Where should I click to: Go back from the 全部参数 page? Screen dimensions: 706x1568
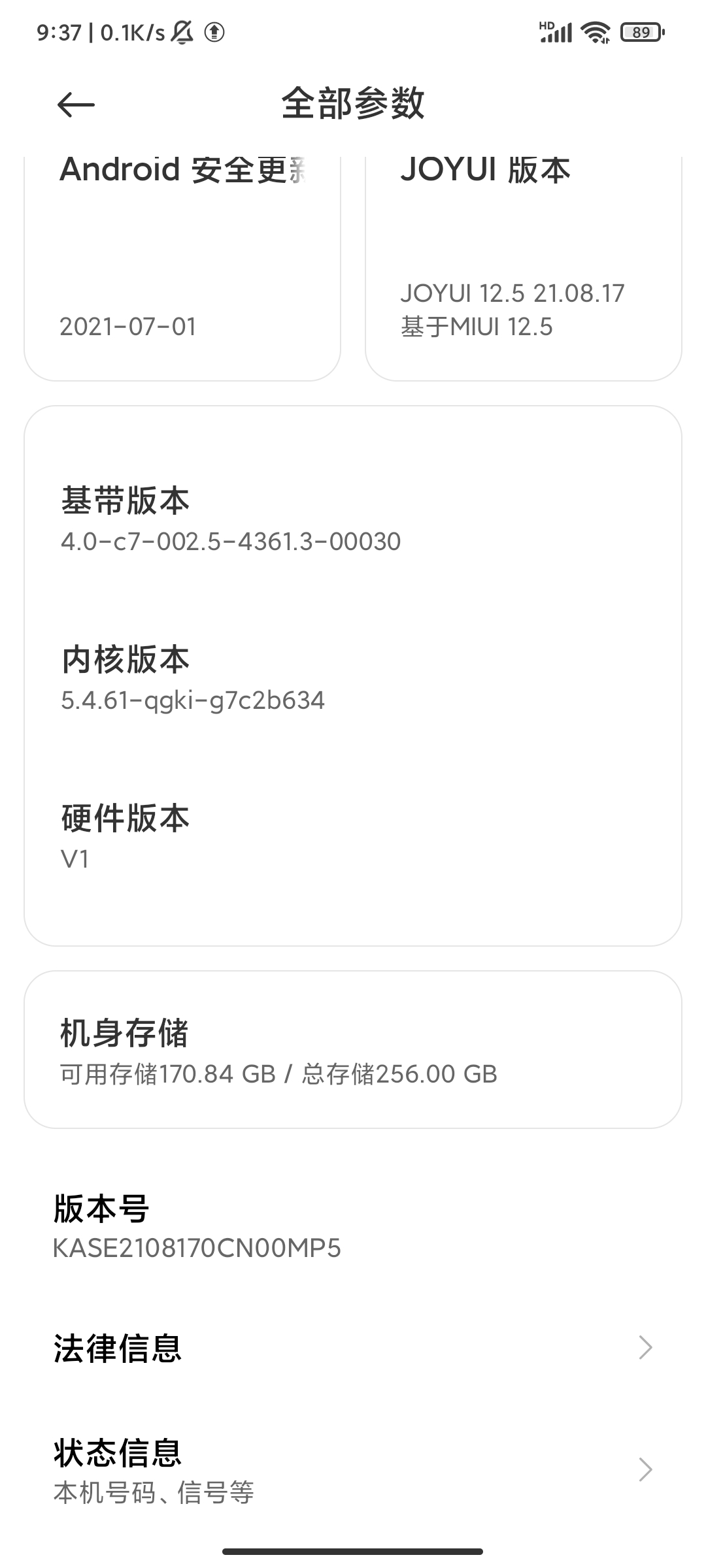point(76,105)
